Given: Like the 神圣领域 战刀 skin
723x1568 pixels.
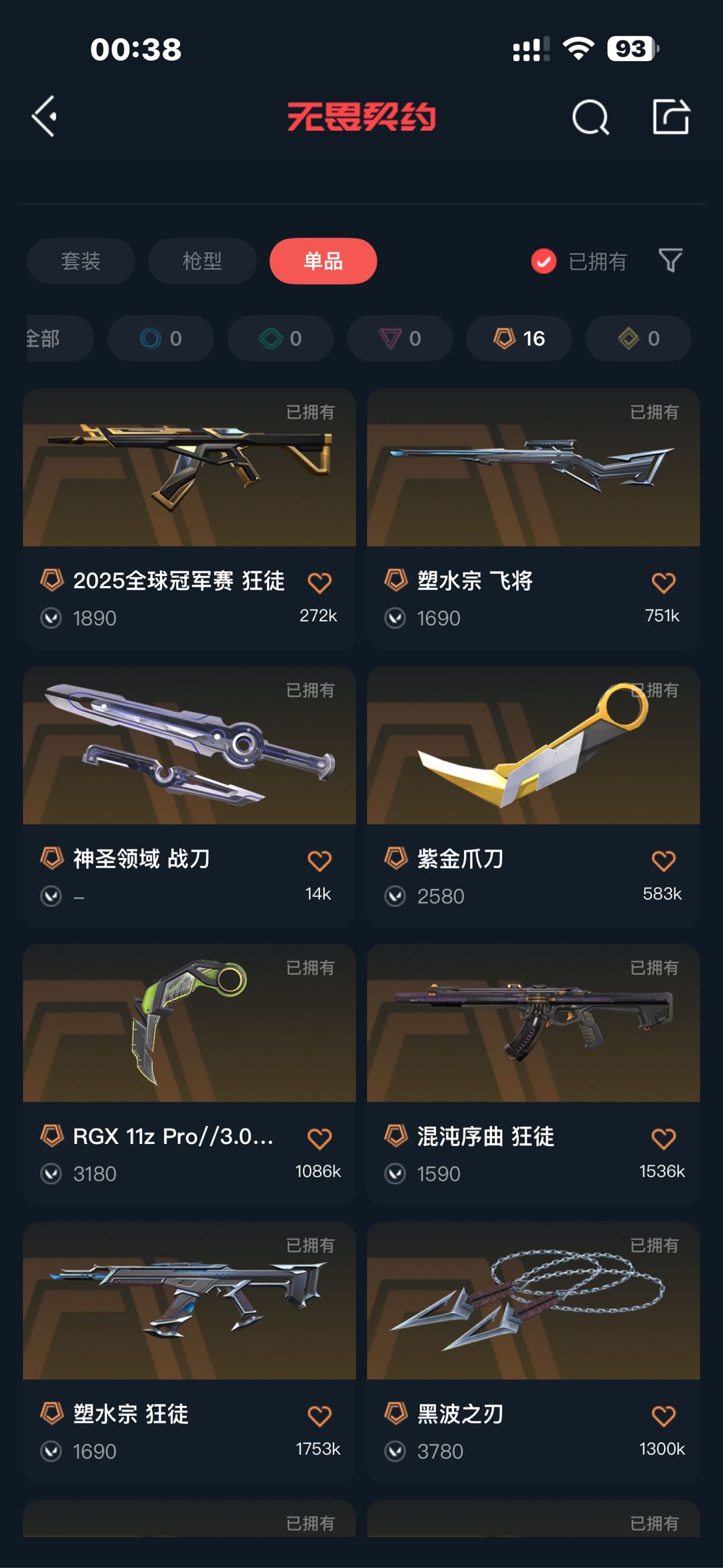Looking at the screenshot, I should click(x=319, y=861).
